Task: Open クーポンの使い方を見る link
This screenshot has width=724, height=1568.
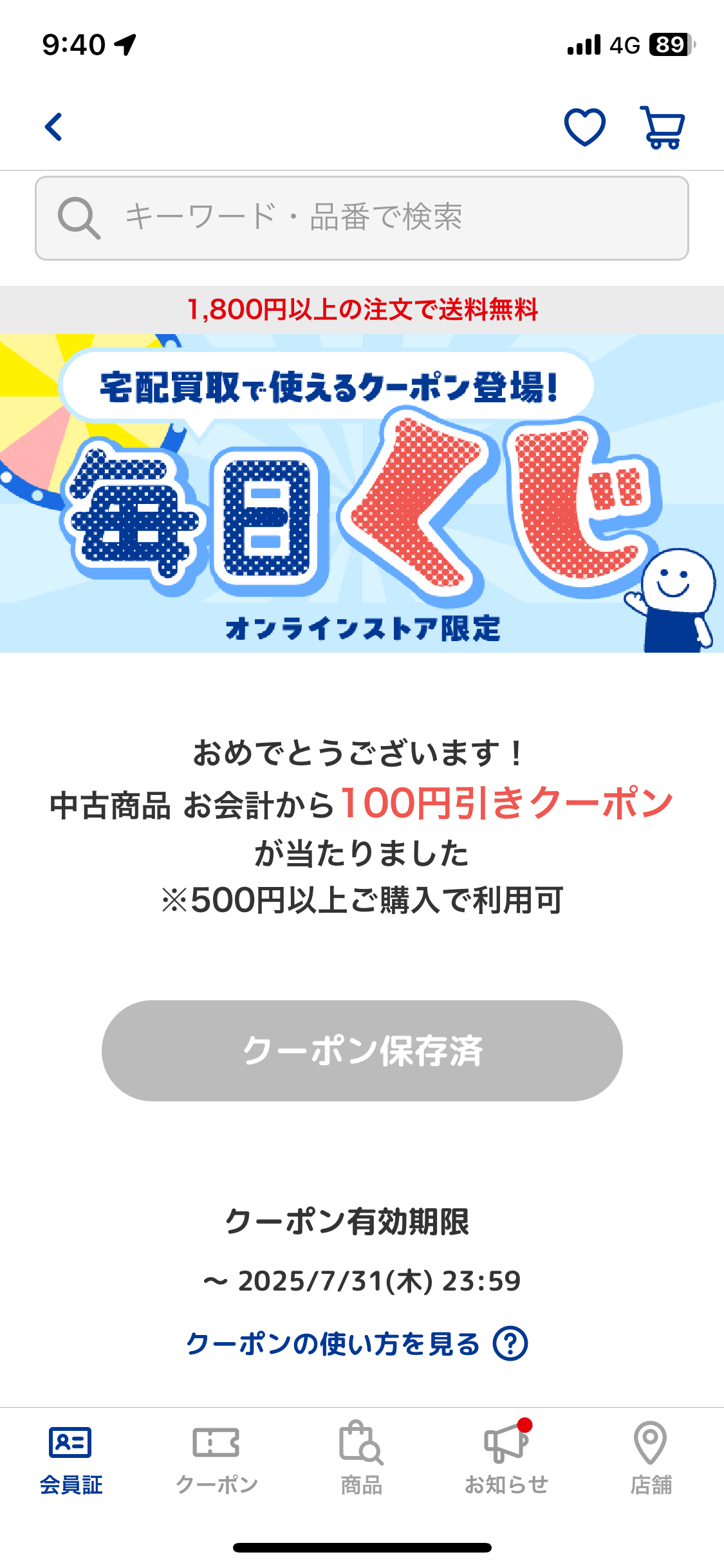Action: (357, 1344)
